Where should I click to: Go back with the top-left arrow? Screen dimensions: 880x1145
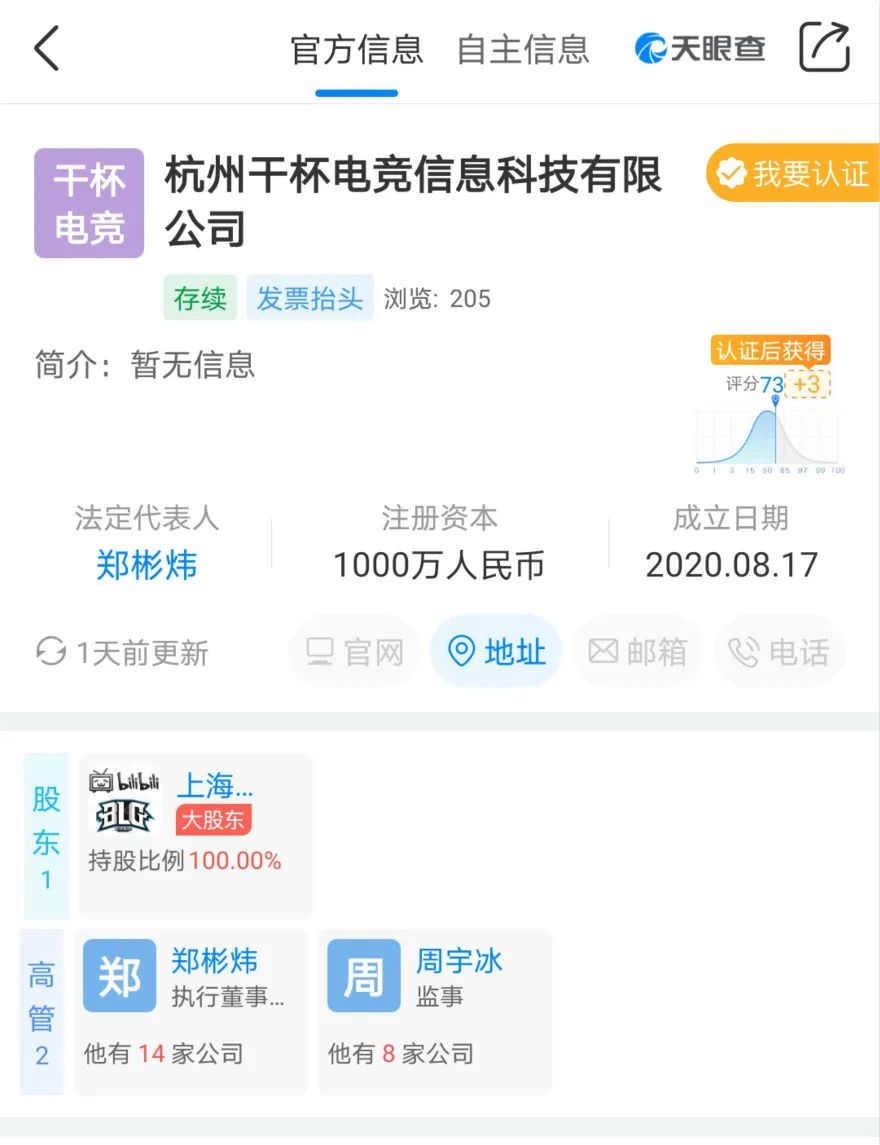coord(47,49)
